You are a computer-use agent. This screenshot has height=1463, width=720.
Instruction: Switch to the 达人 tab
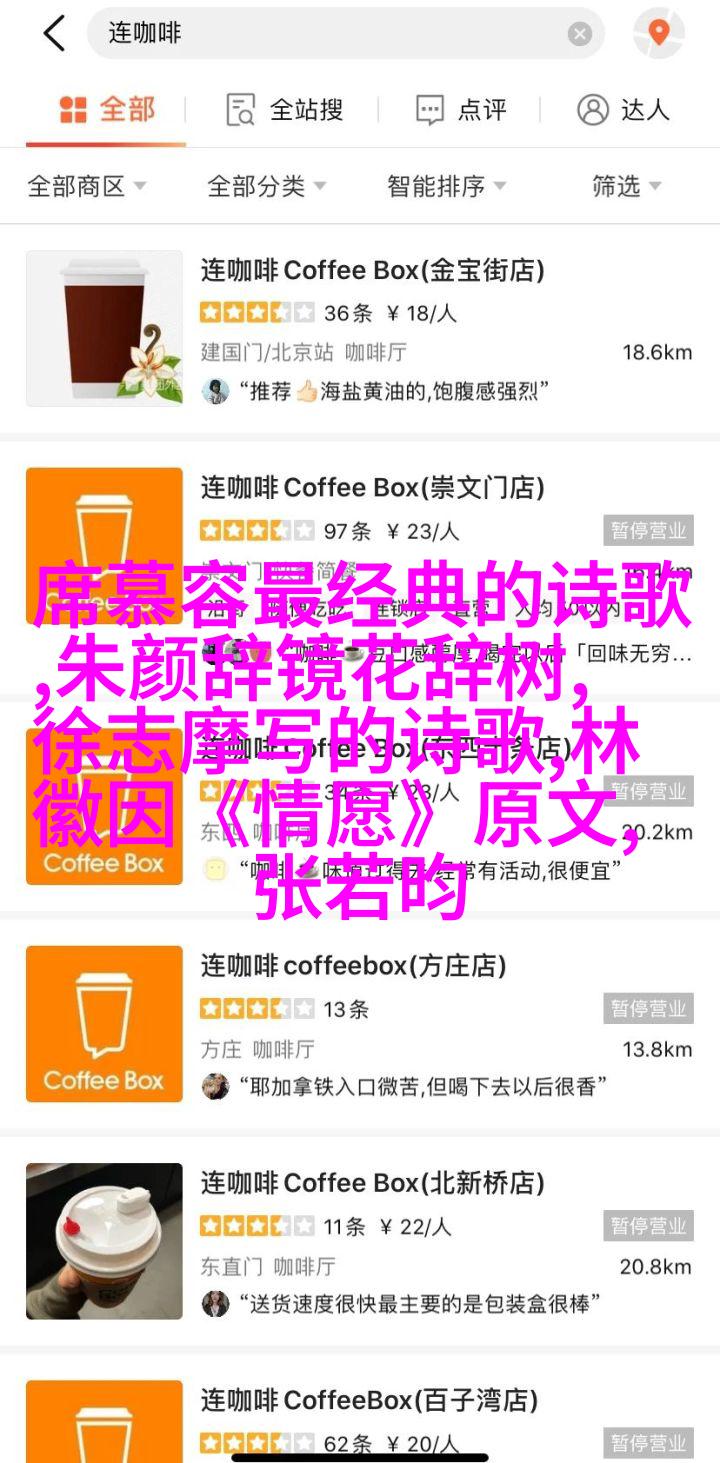(623, 109)
